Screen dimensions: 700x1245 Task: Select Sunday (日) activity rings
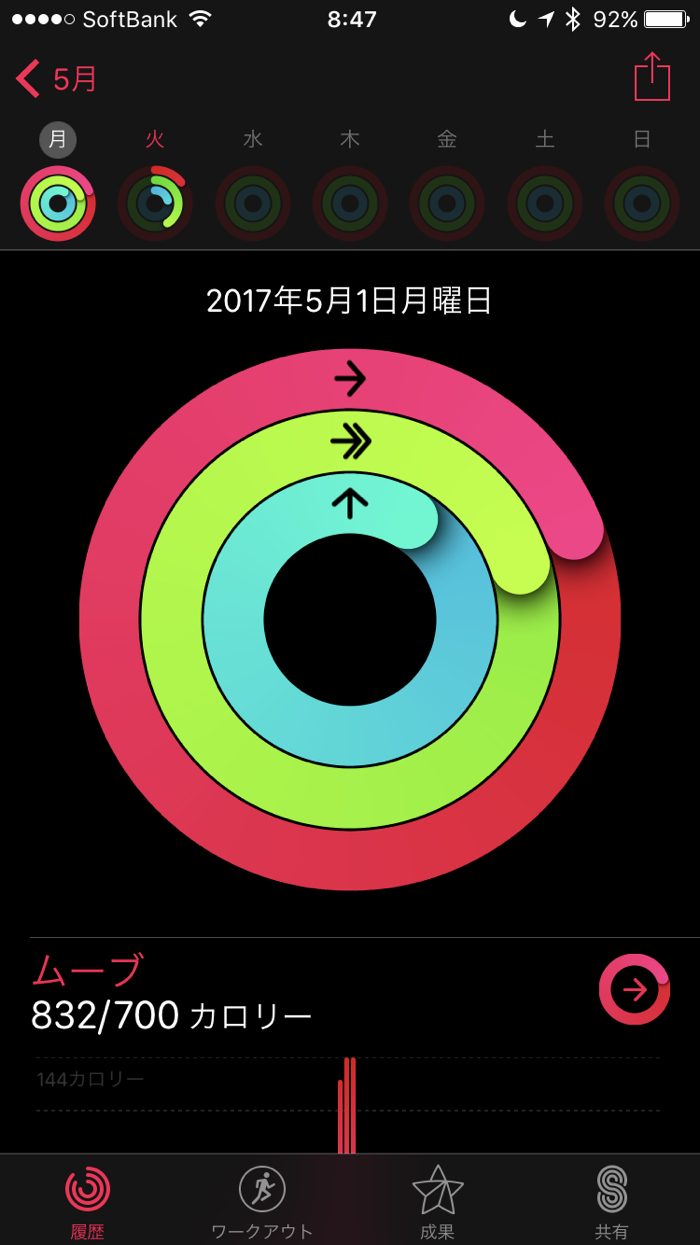[x=642, y=204]
